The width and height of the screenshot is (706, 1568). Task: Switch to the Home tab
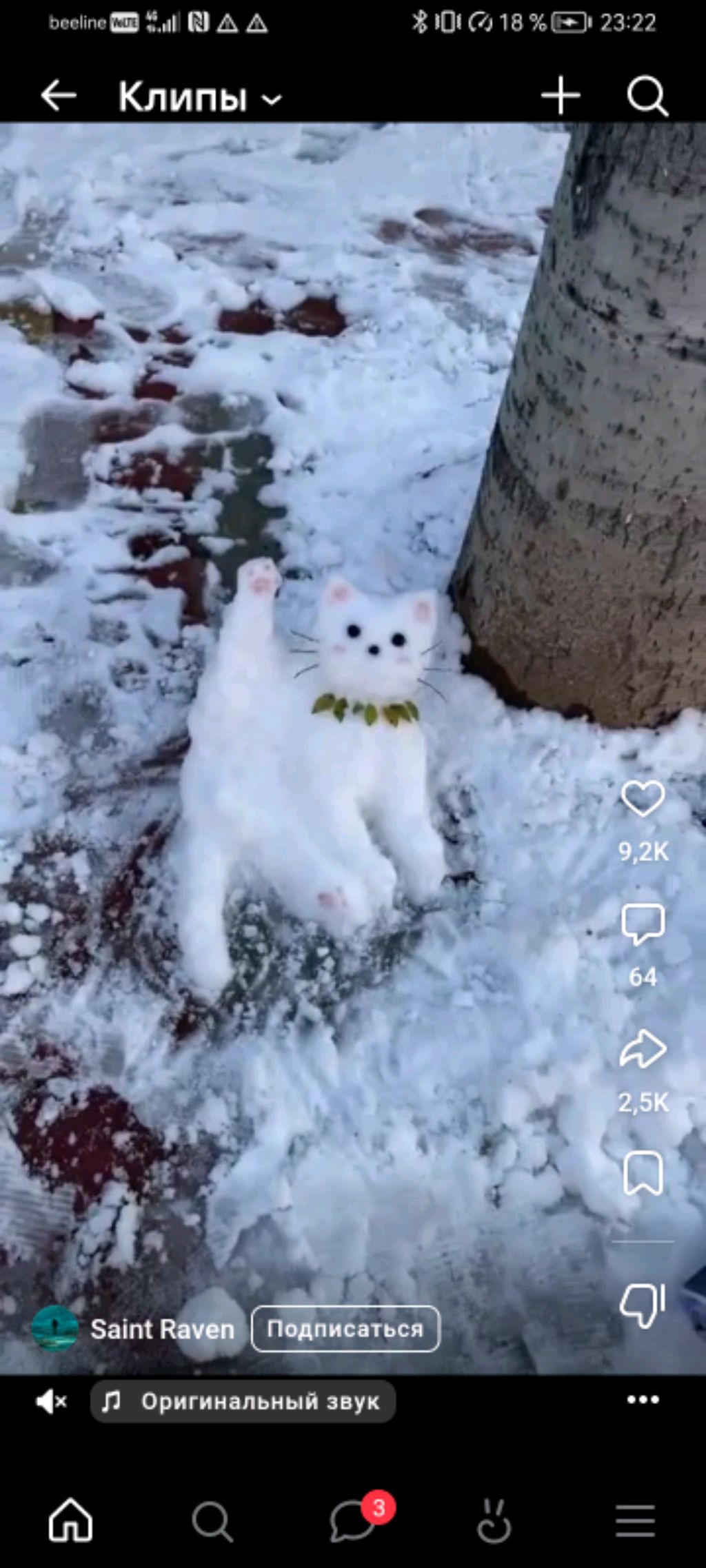(70, 1521)
